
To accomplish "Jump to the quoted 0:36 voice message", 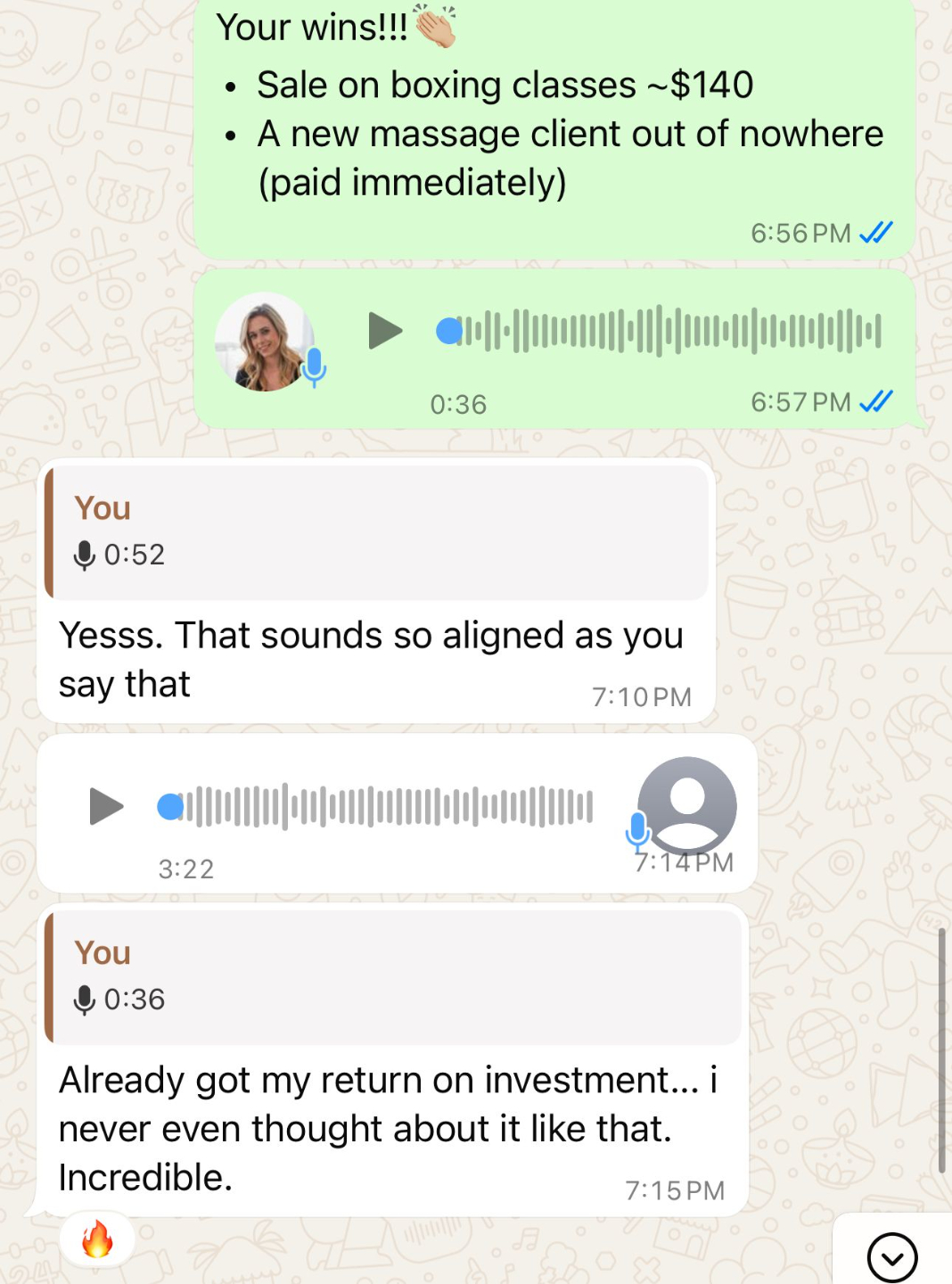I will (x=392, y=977).
